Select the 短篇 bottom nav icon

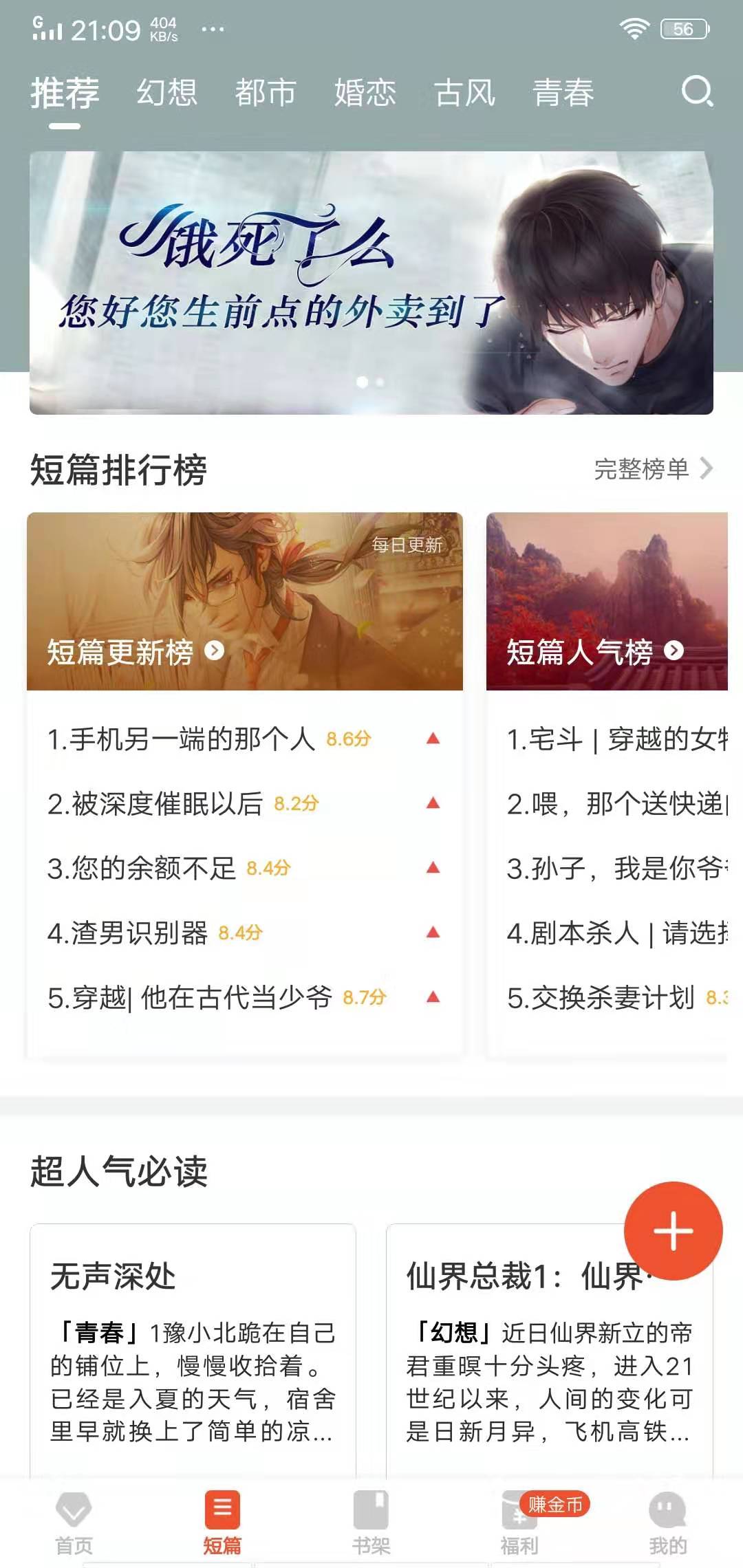(222, 1507)
